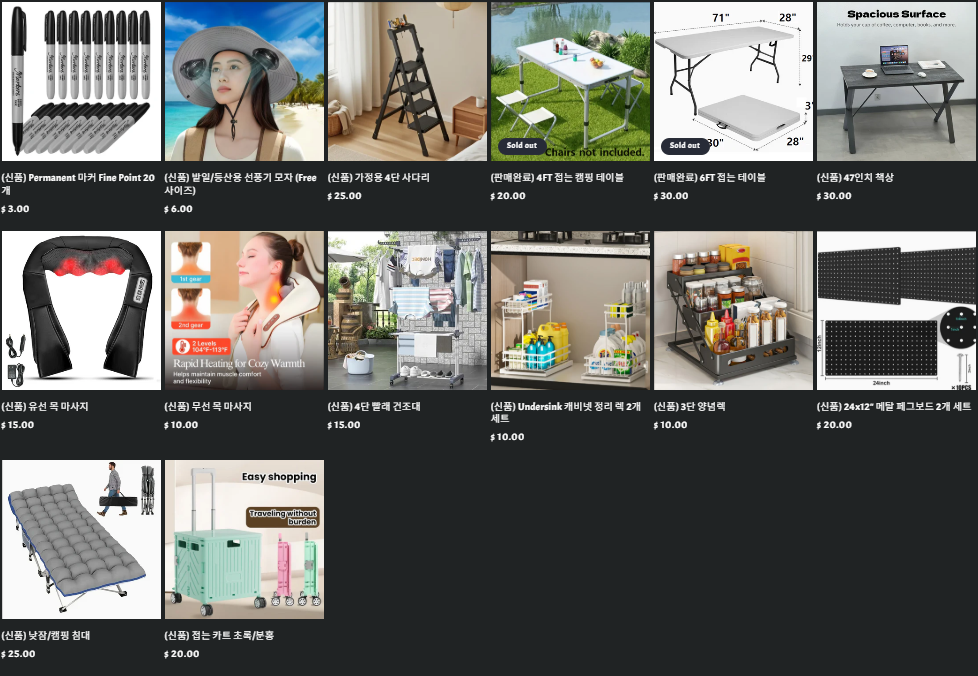The image size is (978, 676).
Task: Open the 접는 카트 초록/분홍 listing
Action: [244, 540]
